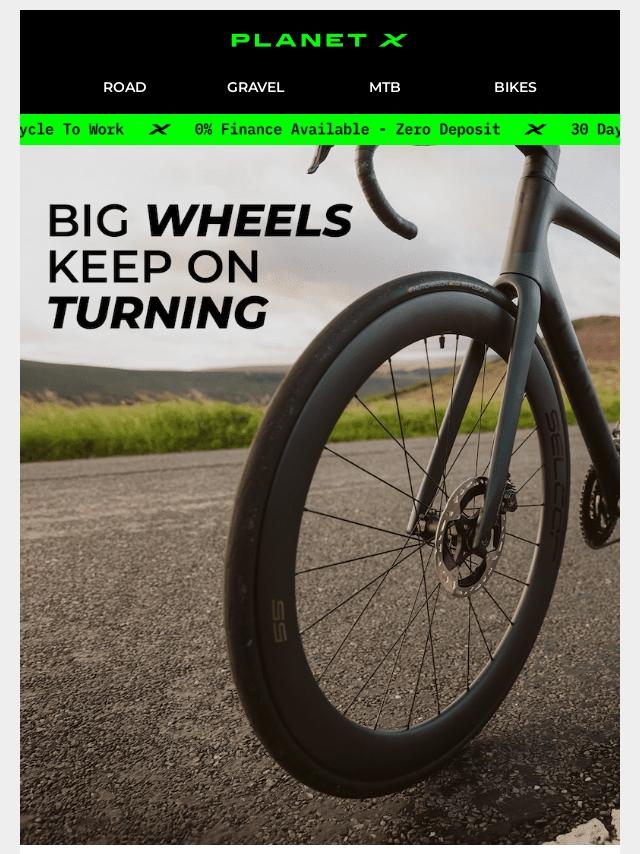Open the ROAD category link
The width and height of the screenshot is (640, 854).
click(124, 87)
